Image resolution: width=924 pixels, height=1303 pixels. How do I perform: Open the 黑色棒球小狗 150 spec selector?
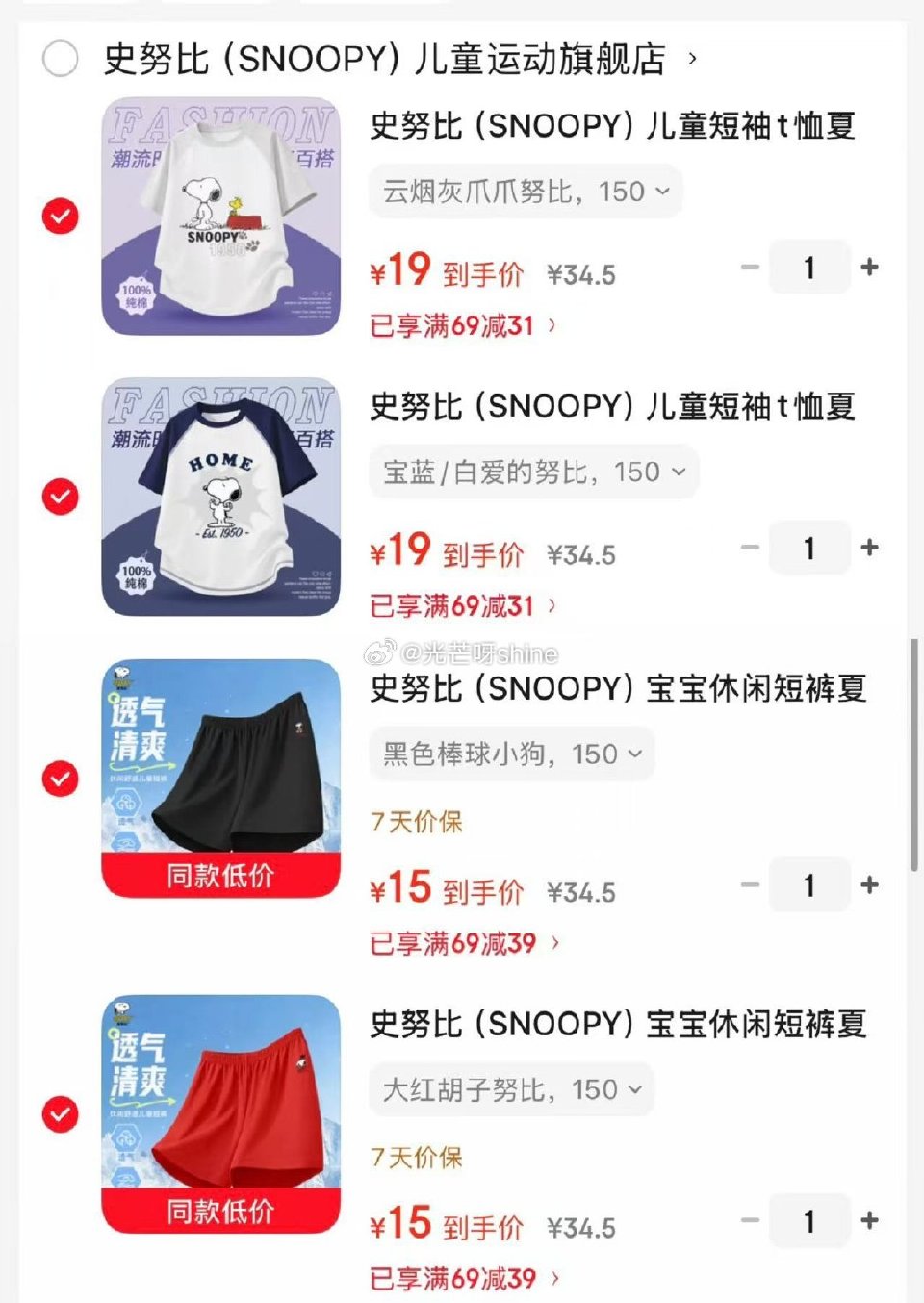511,754
